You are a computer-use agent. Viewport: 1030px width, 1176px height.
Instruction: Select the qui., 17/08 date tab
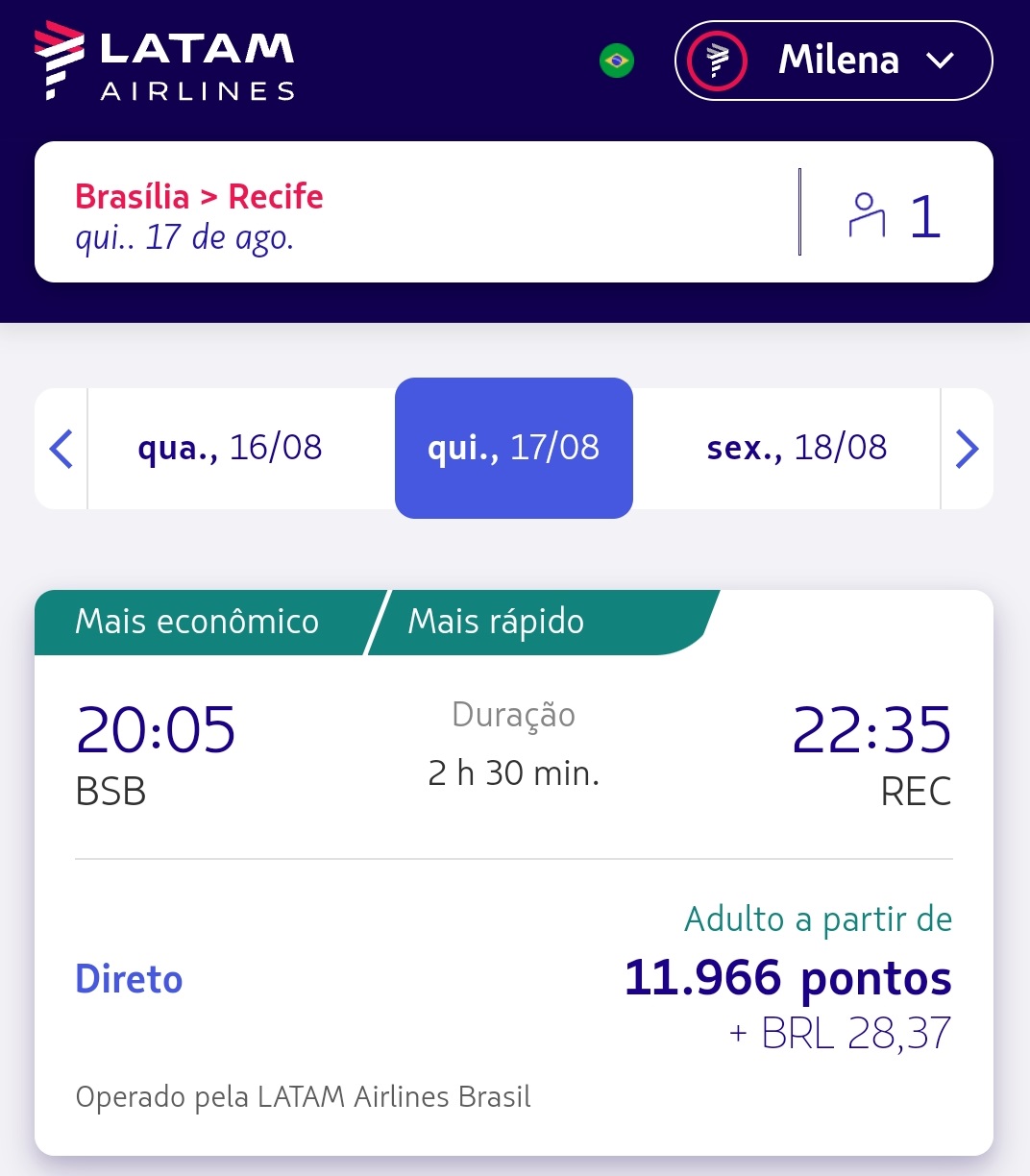[x=513, y=448]
